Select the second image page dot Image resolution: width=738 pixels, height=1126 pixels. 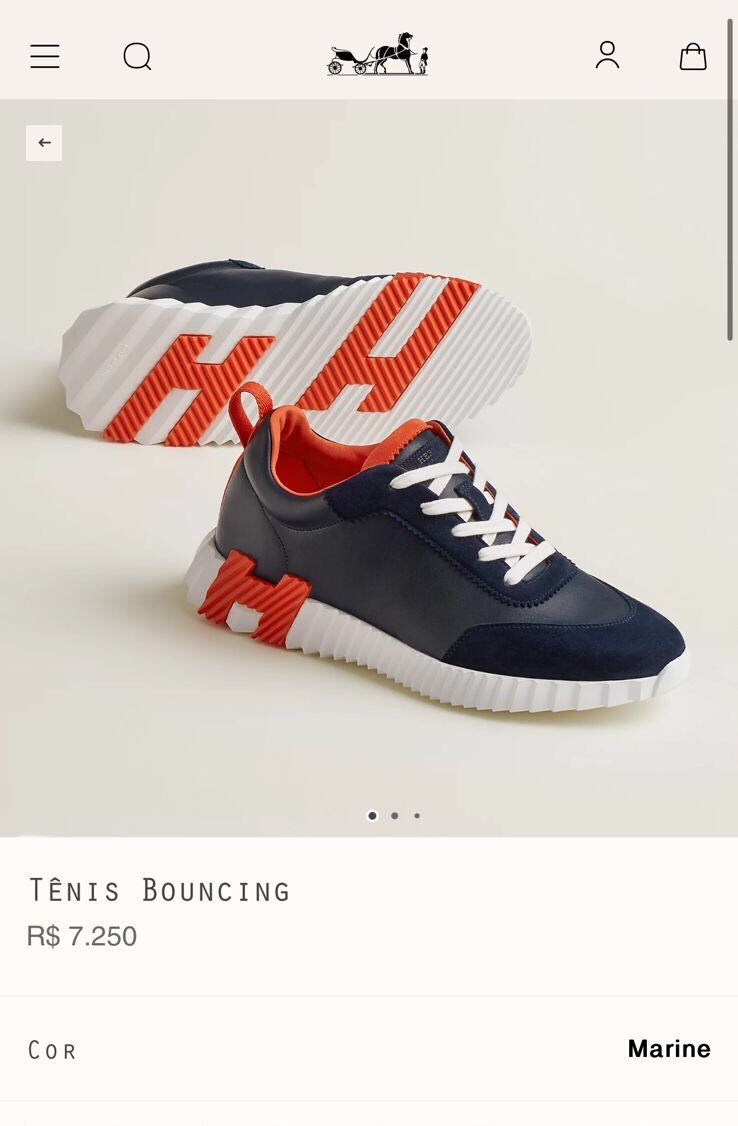tap(395, 816)
